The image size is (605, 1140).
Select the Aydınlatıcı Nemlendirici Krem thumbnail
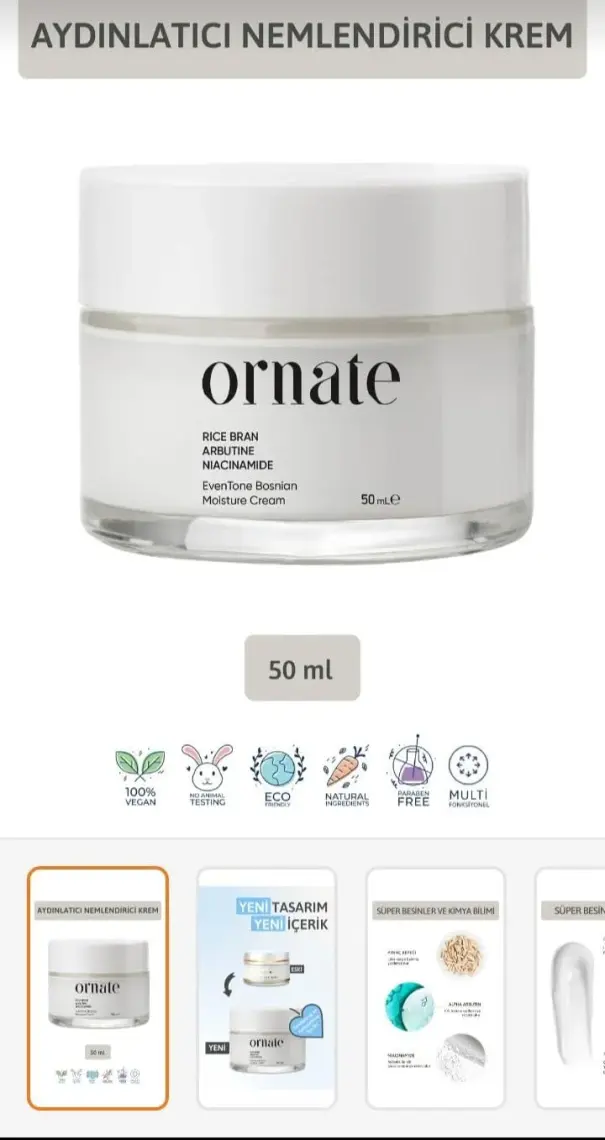tap(98, 988)
